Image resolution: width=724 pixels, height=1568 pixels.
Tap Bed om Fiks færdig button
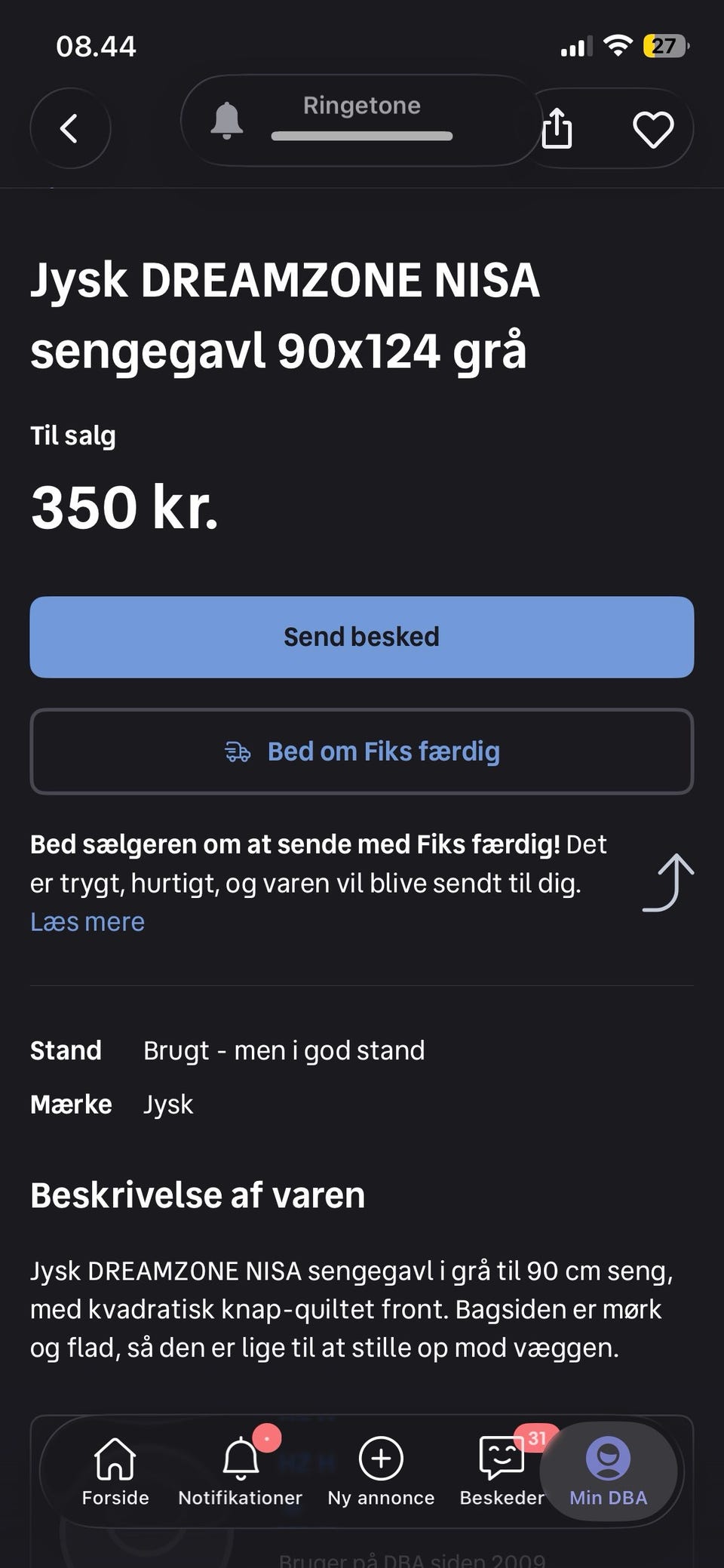pyautogui.click(x=362, y=752)
